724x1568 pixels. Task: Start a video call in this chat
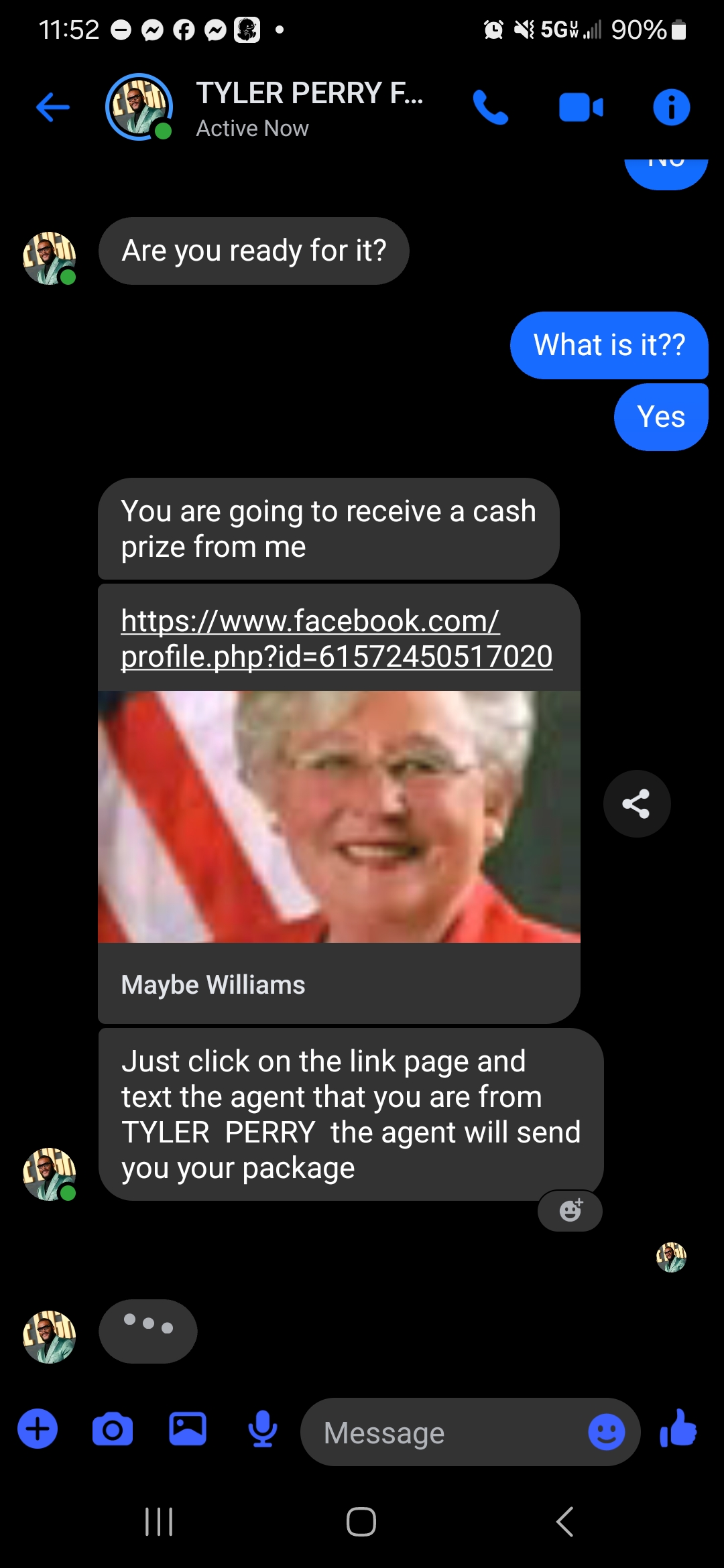(581, 107)
